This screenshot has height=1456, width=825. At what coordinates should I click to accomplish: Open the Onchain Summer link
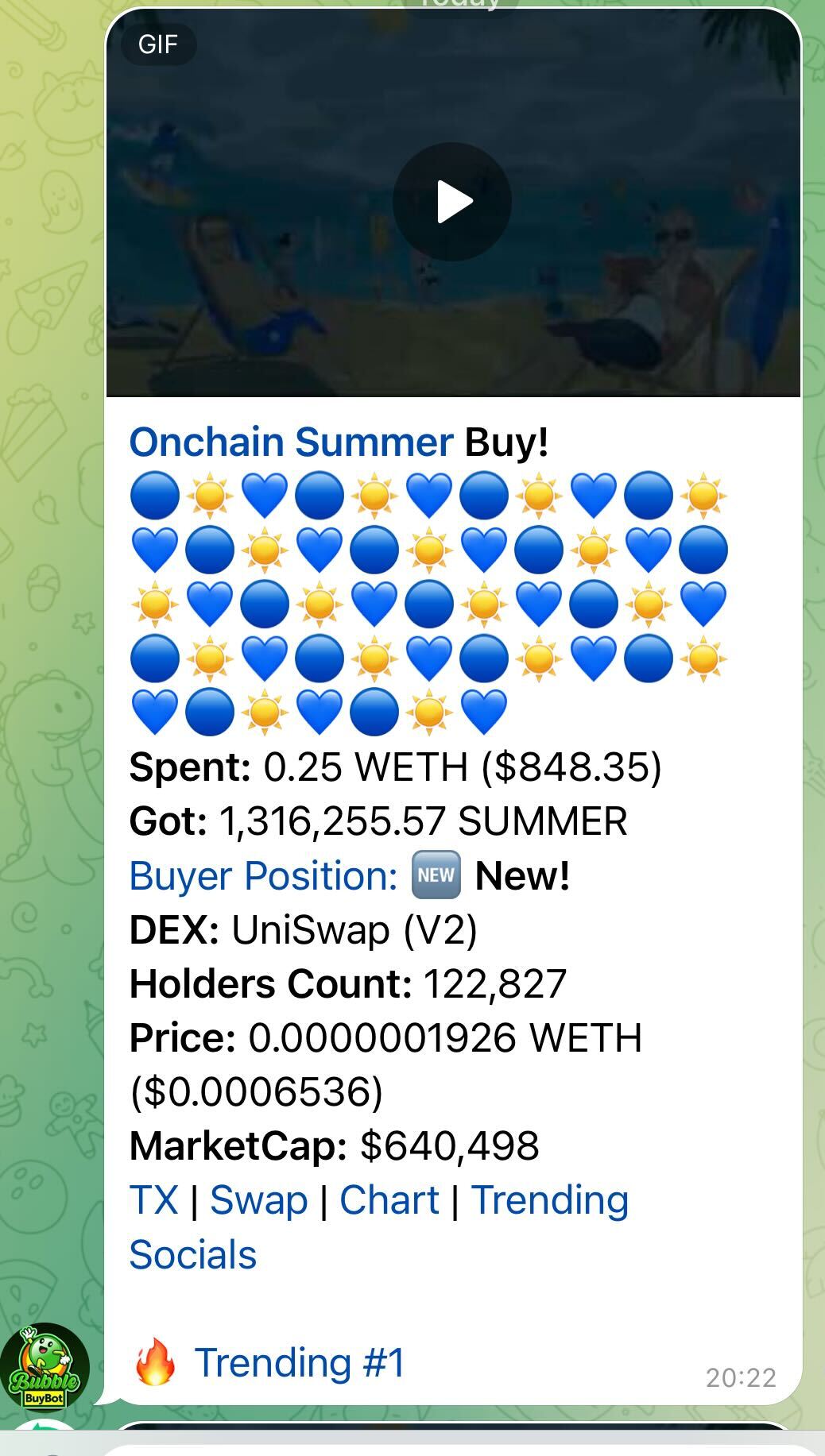tap(291, 442)
